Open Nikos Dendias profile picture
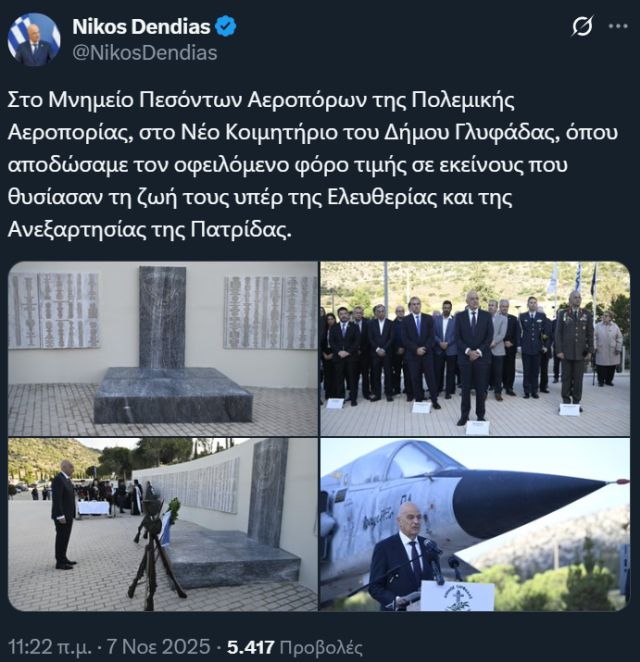The image size is (640, 662). (x=34, y=39)
